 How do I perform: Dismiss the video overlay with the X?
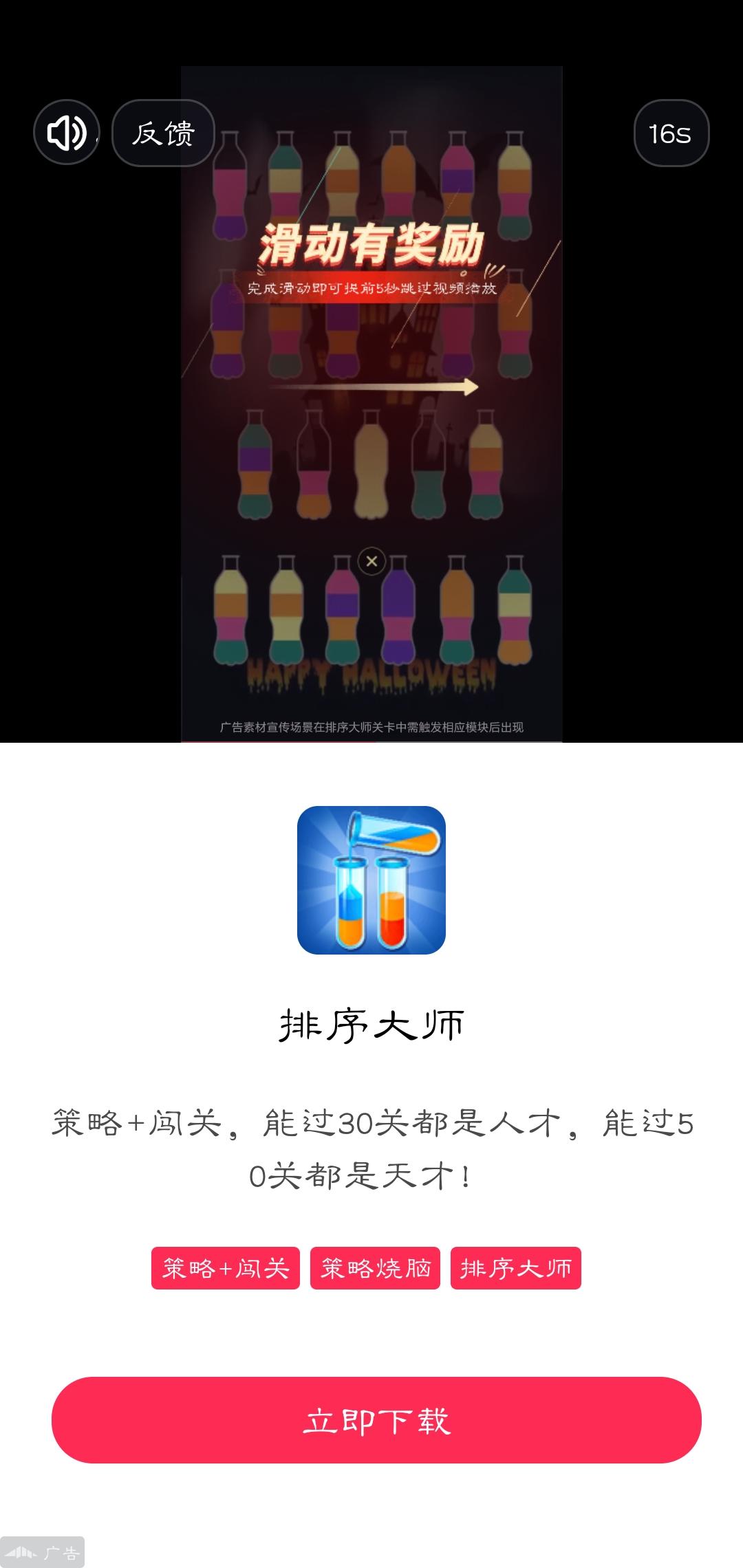point(371,562)
